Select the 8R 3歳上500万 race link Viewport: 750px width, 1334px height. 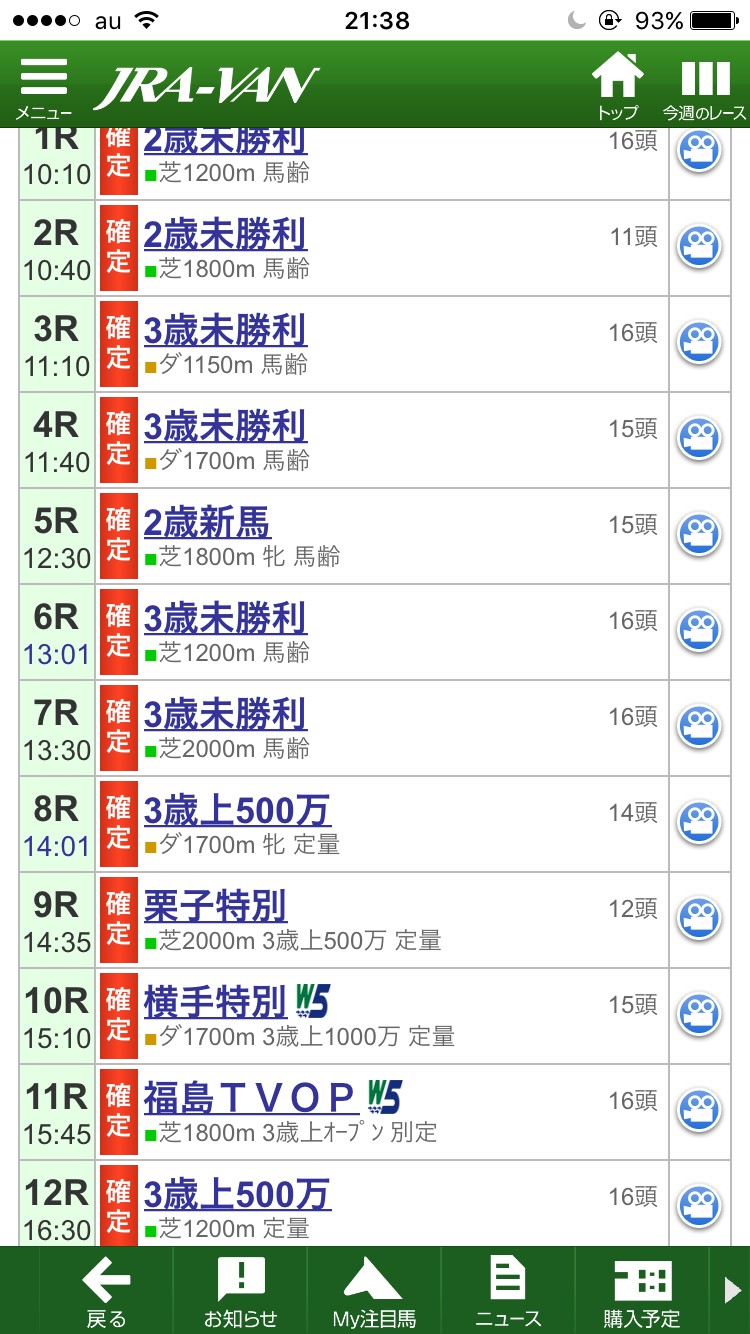point(237,812)
